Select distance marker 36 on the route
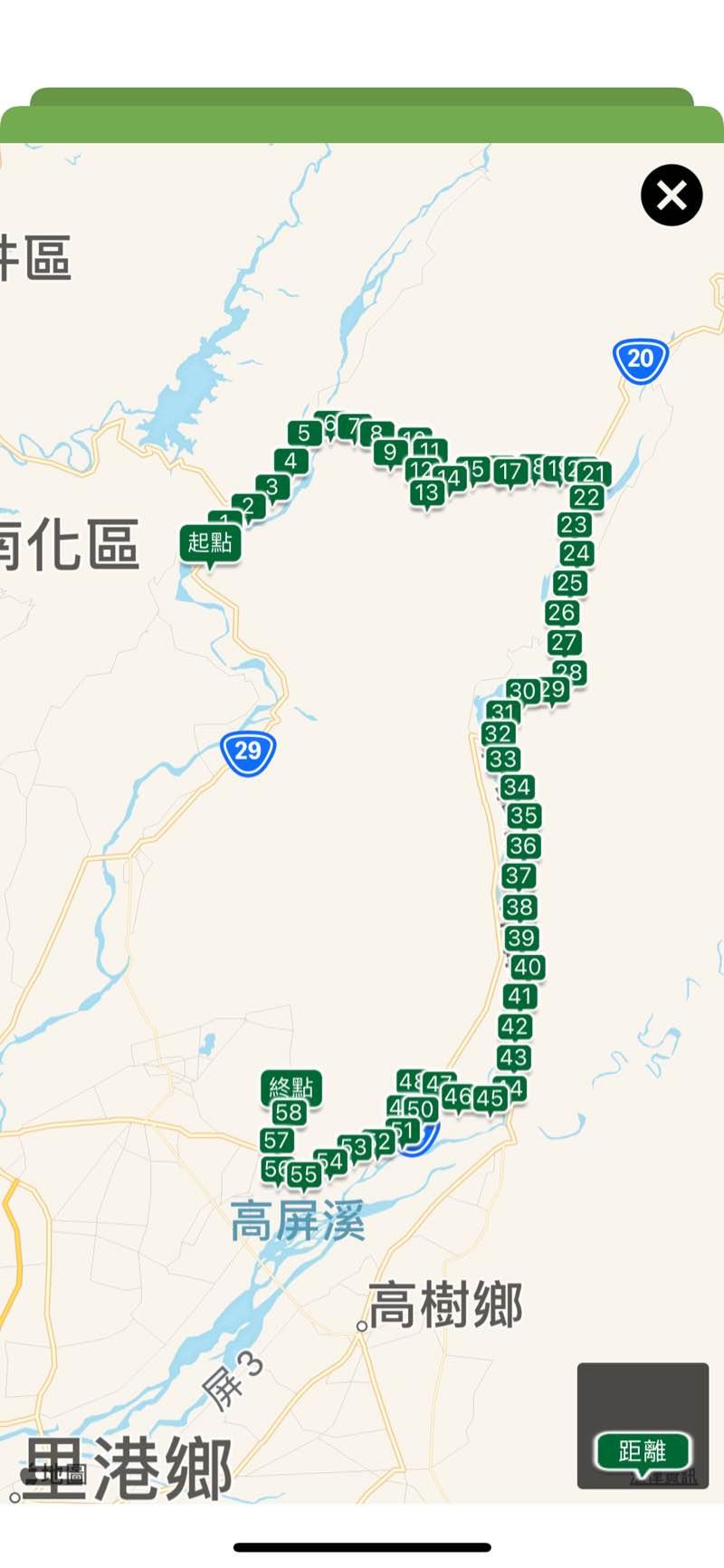Screen dimensions: 724x1568 523,846
